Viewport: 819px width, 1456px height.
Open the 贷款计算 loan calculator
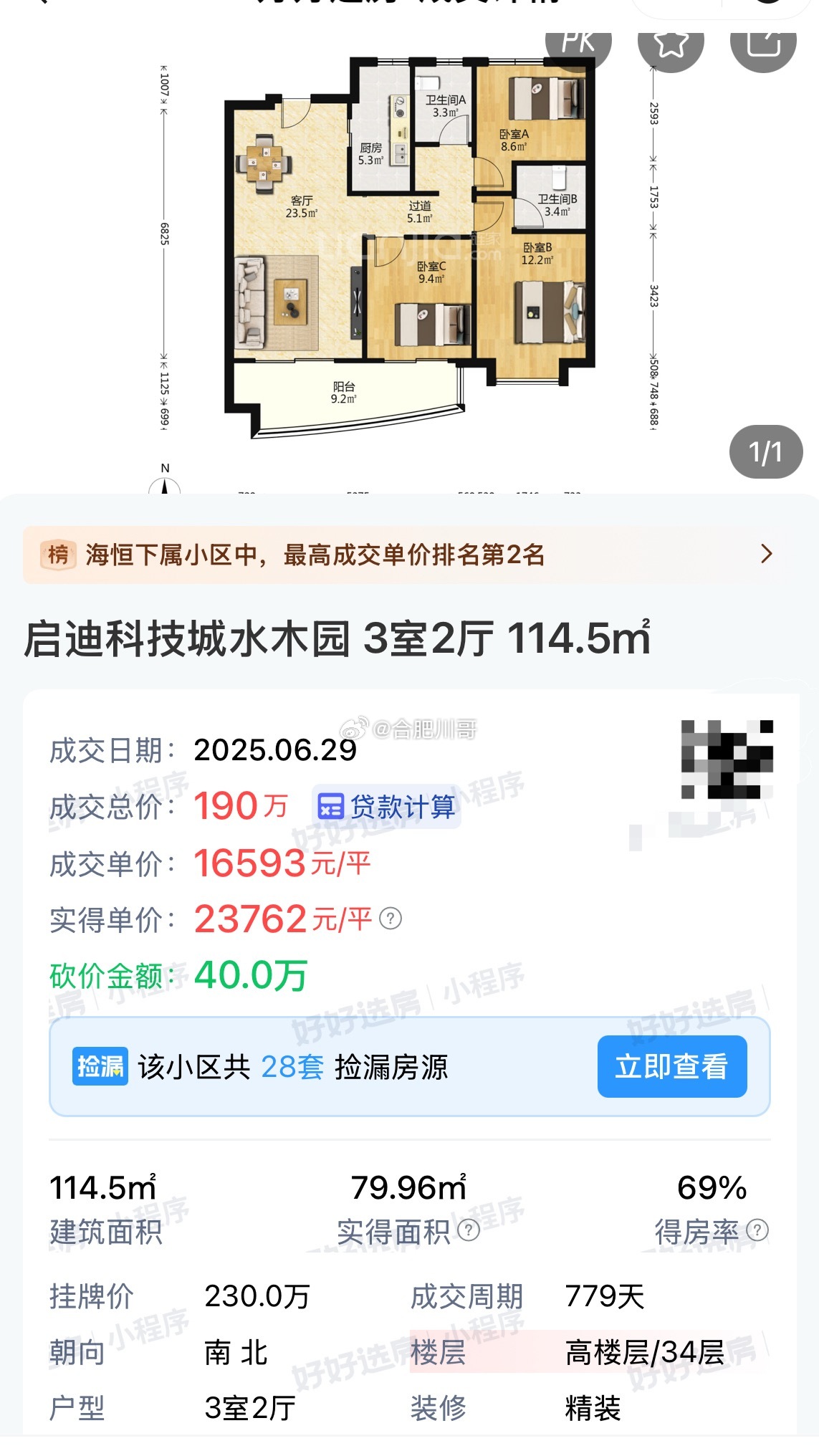pyautogui.click(x=386, y=807)
